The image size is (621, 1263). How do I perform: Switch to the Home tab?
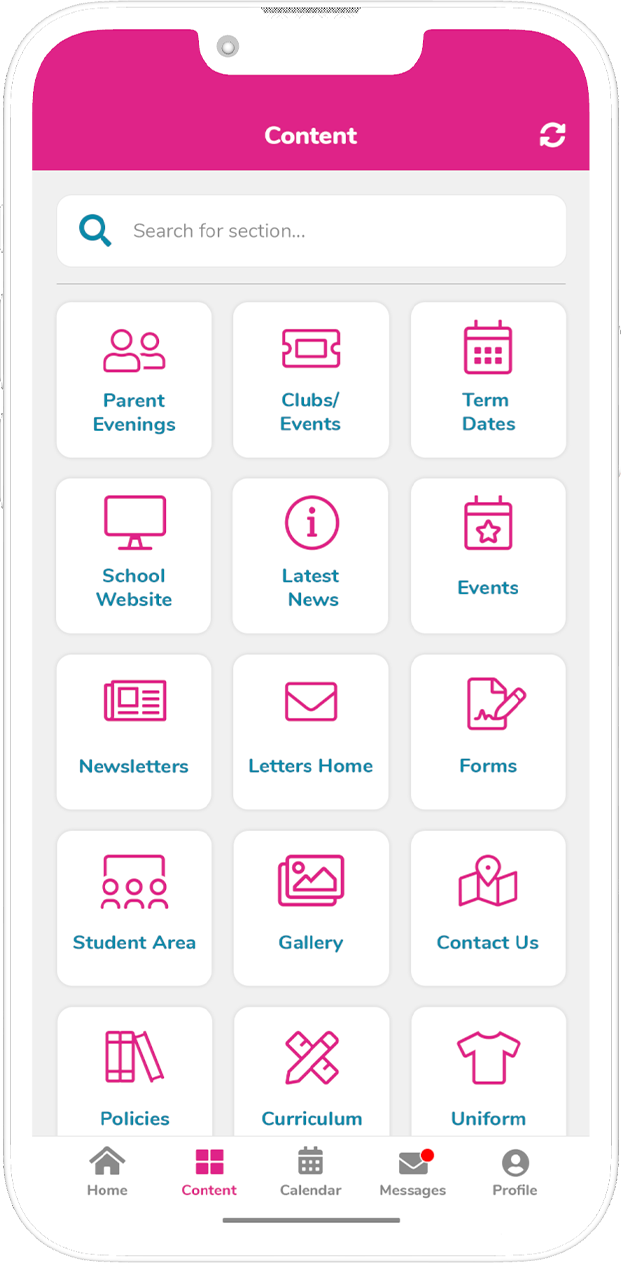click(x=107, y=1173)
